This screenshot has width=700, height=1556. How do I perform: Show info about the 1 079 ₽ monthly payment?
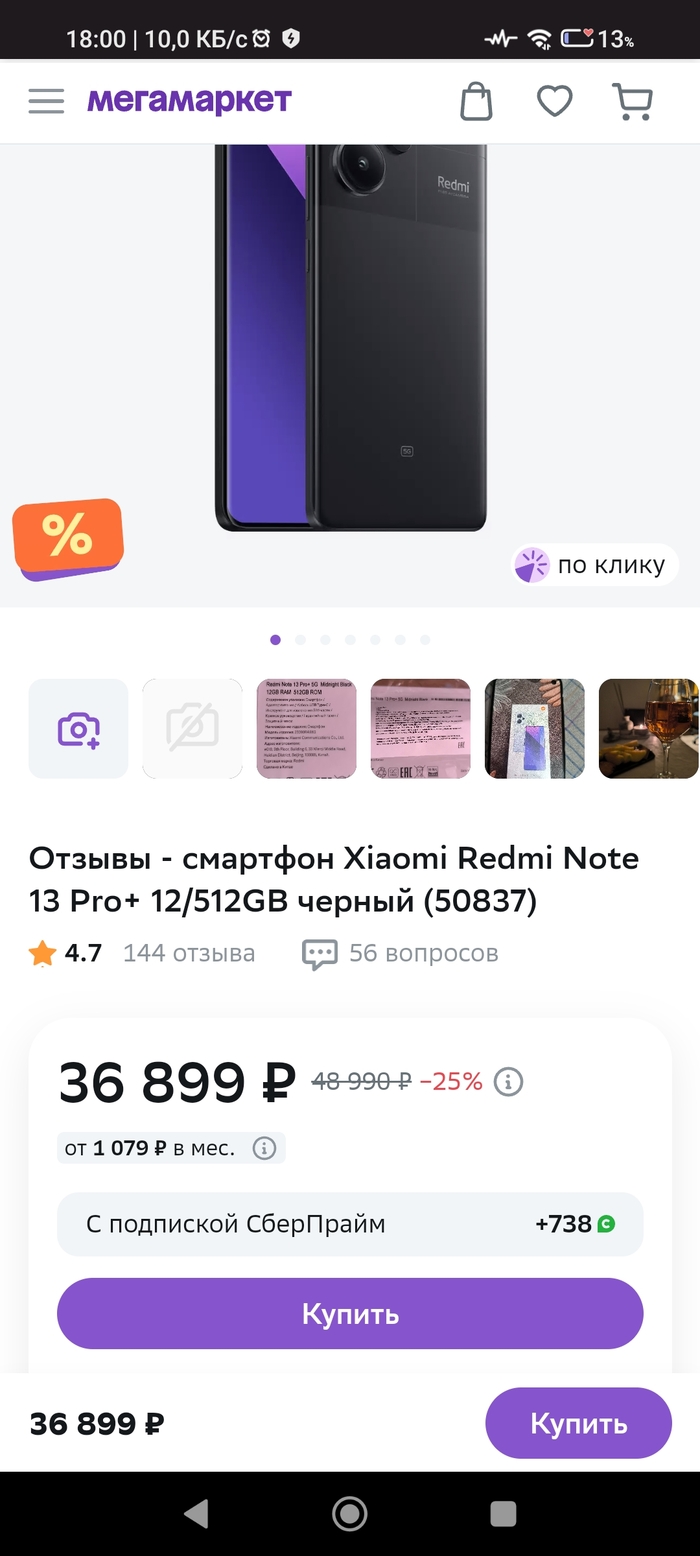tap(264, 1148)
